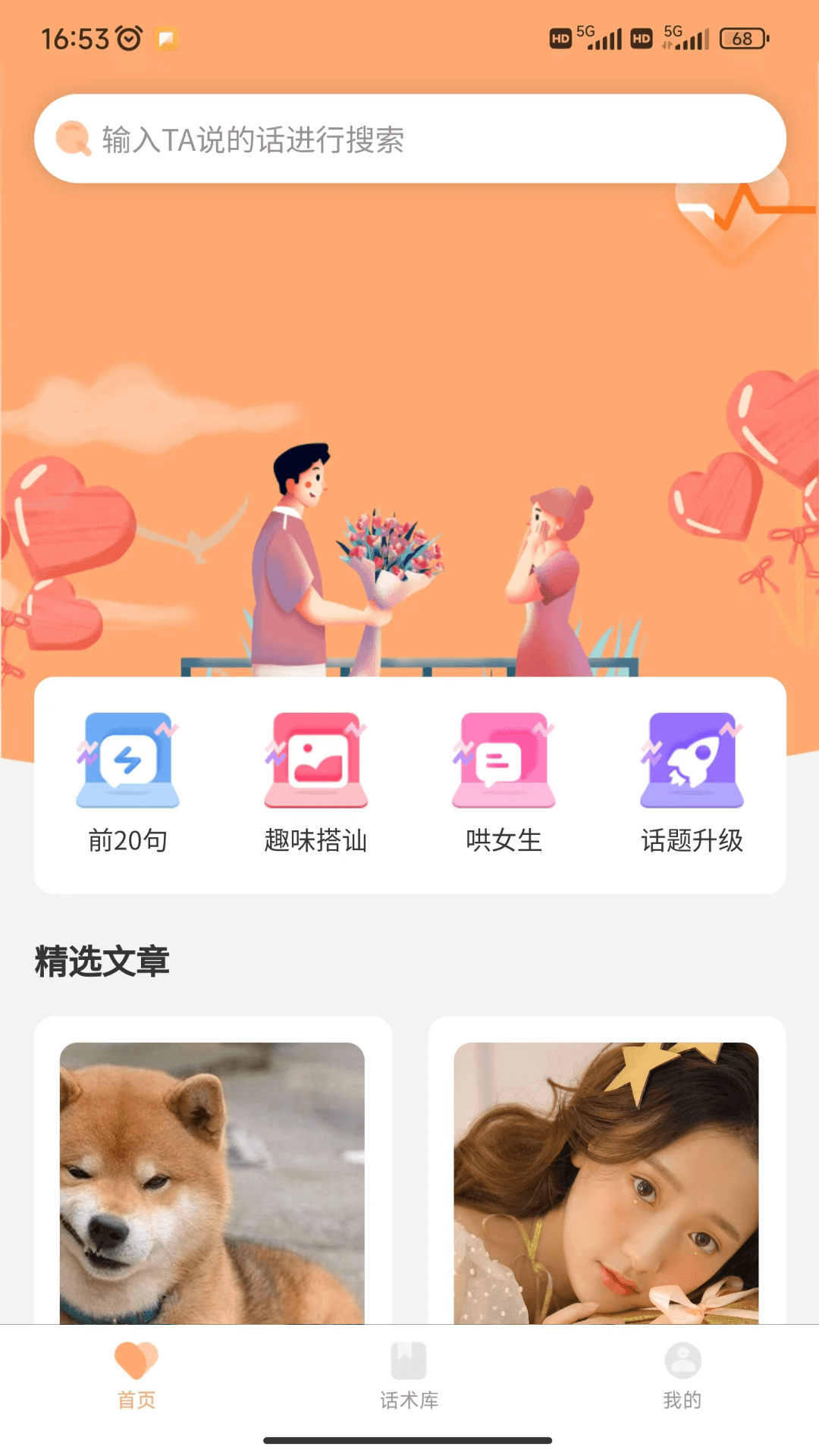
Task: Open the article with the girl's photo
Action: [x=606, y=1181]
